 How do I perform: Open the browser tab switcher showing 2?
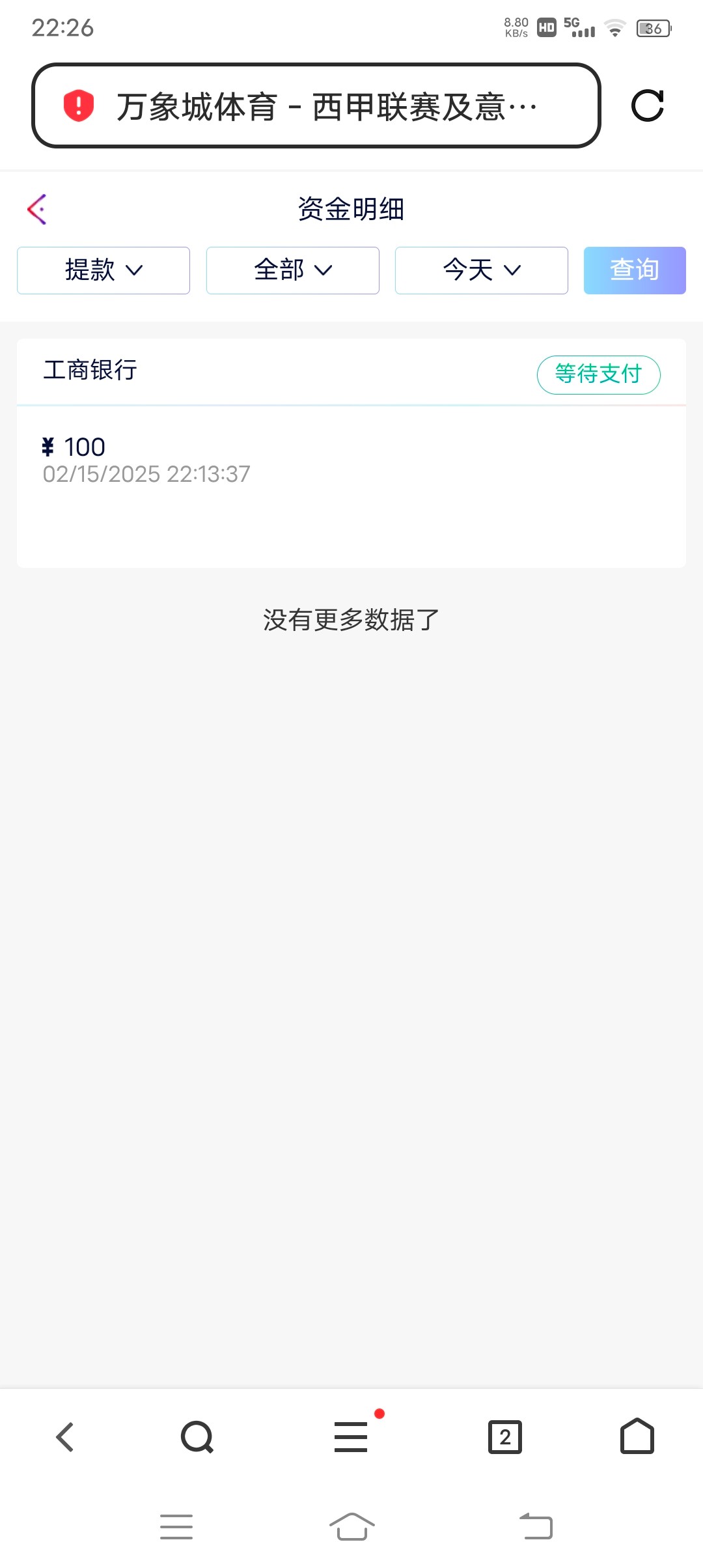(x=505, y=1437)
